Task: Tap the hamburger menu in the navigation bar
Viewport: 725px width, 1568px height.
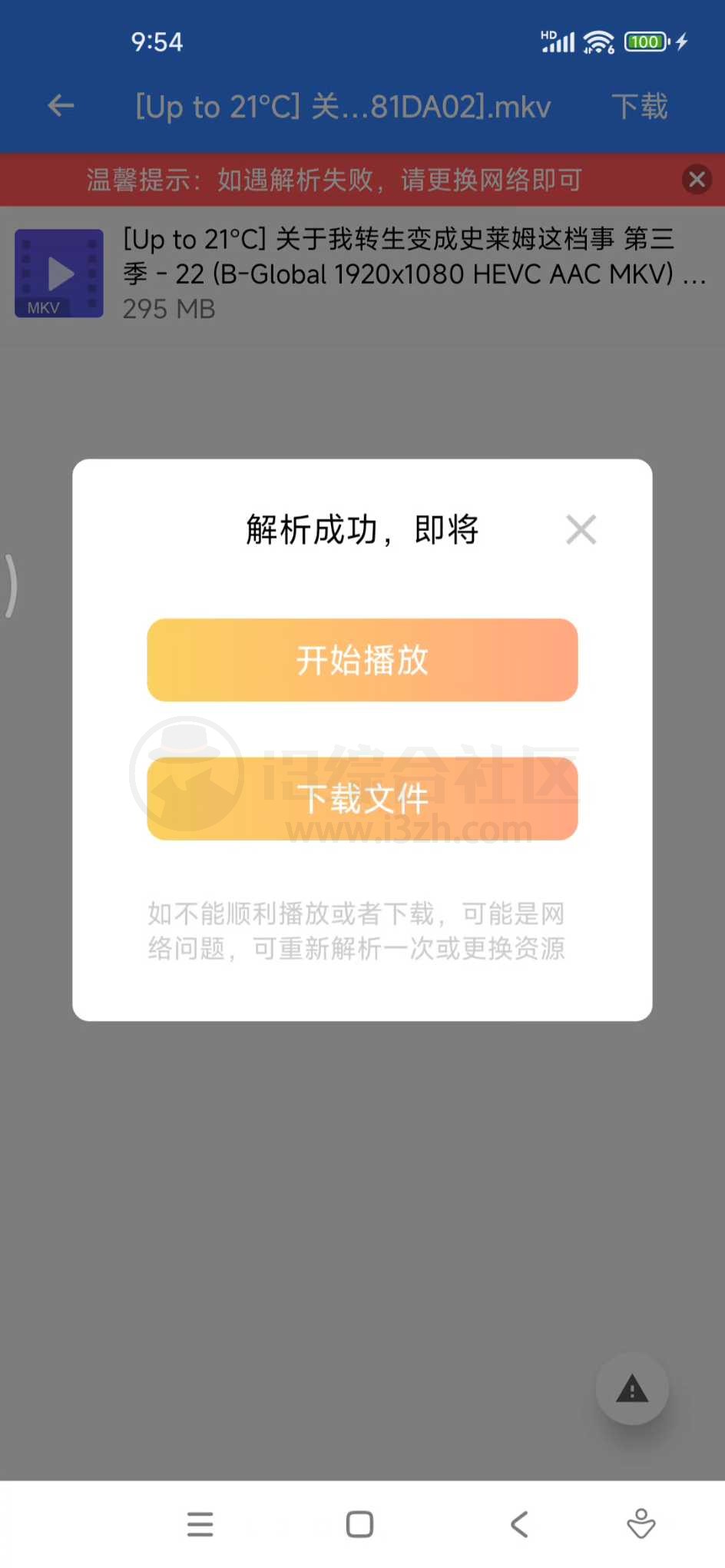Action: coord(200,1524)
